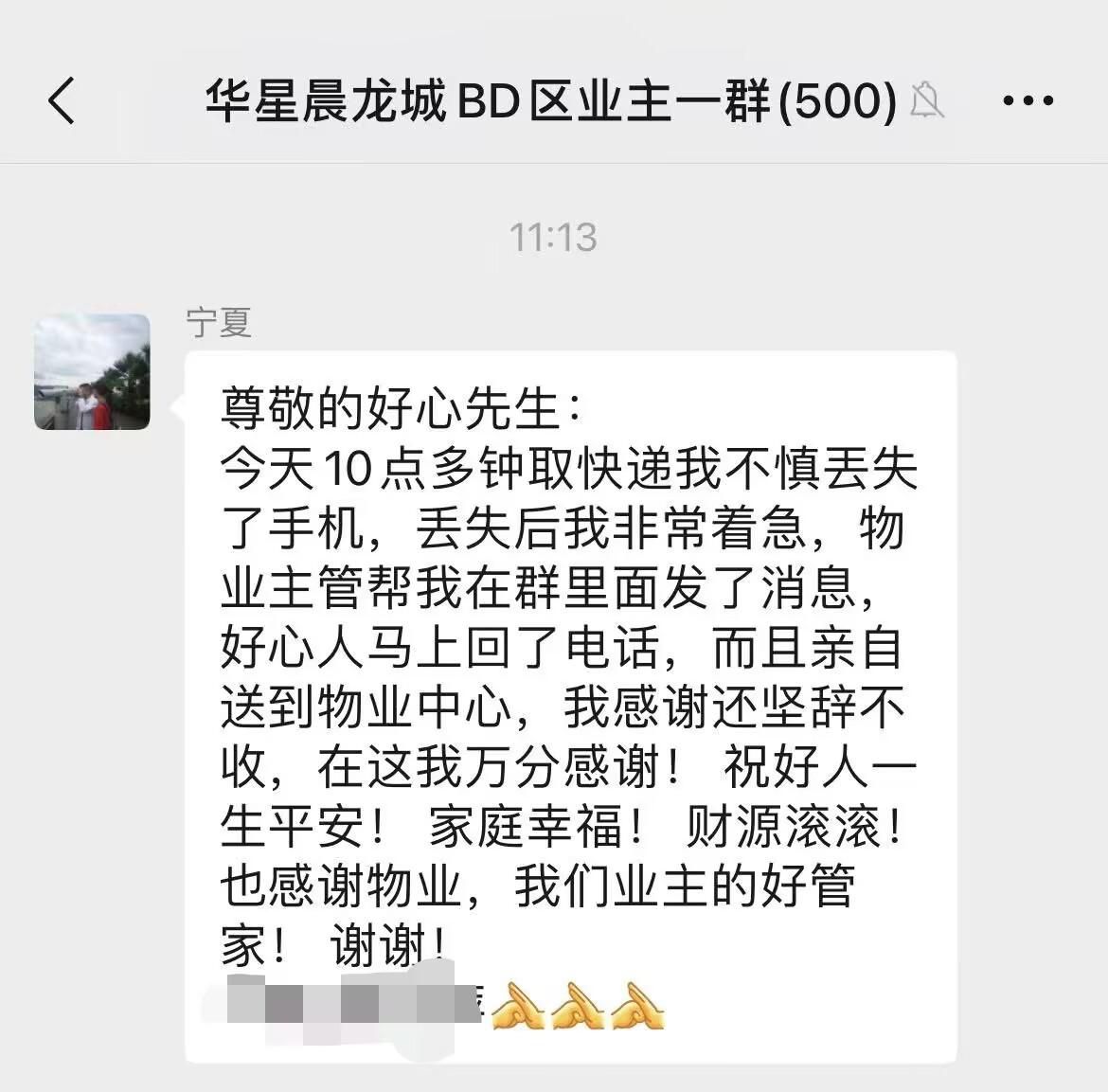Go back from the group chat

[62, 100]
